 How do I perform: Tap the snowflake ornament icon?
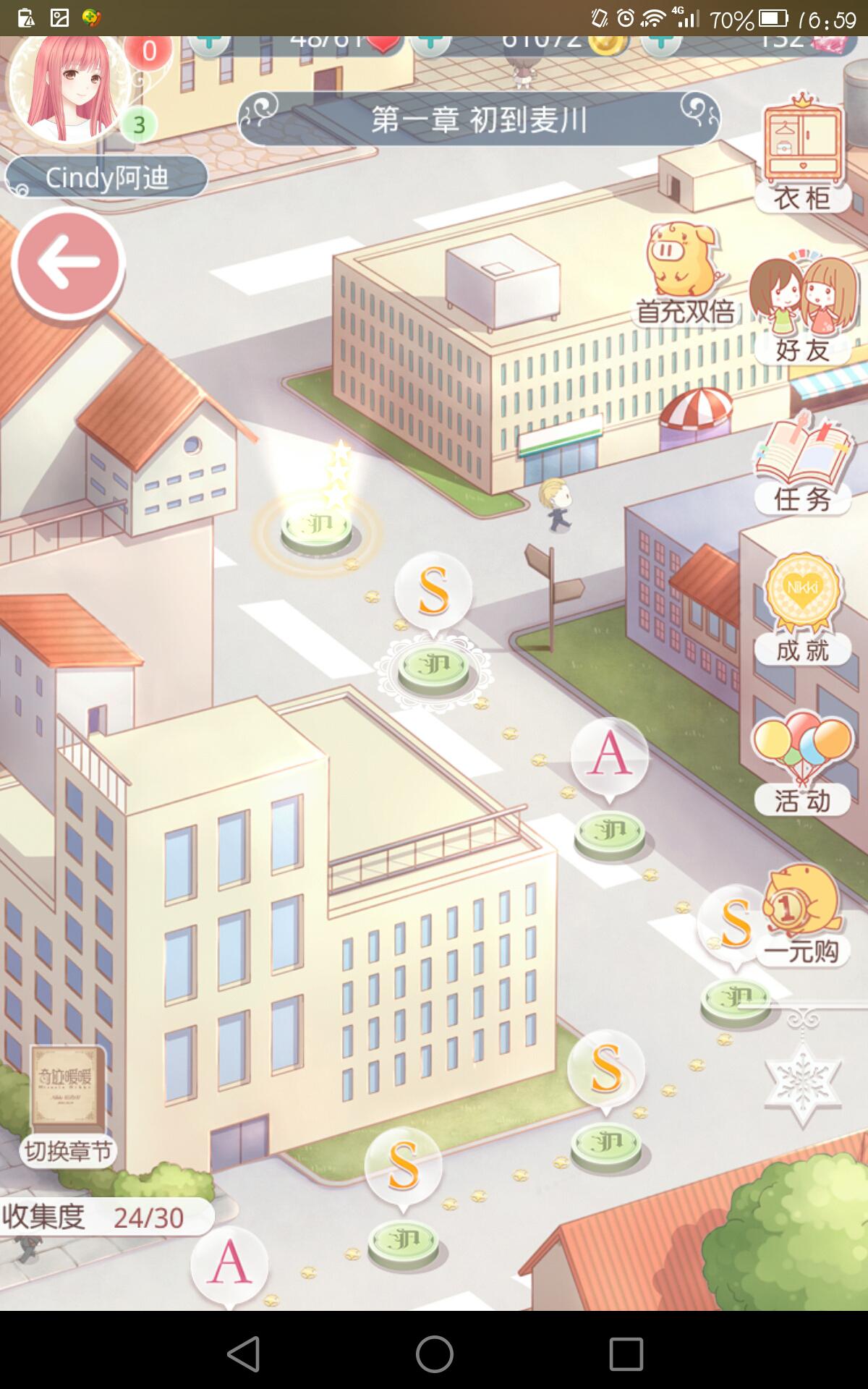point(803,1083)
